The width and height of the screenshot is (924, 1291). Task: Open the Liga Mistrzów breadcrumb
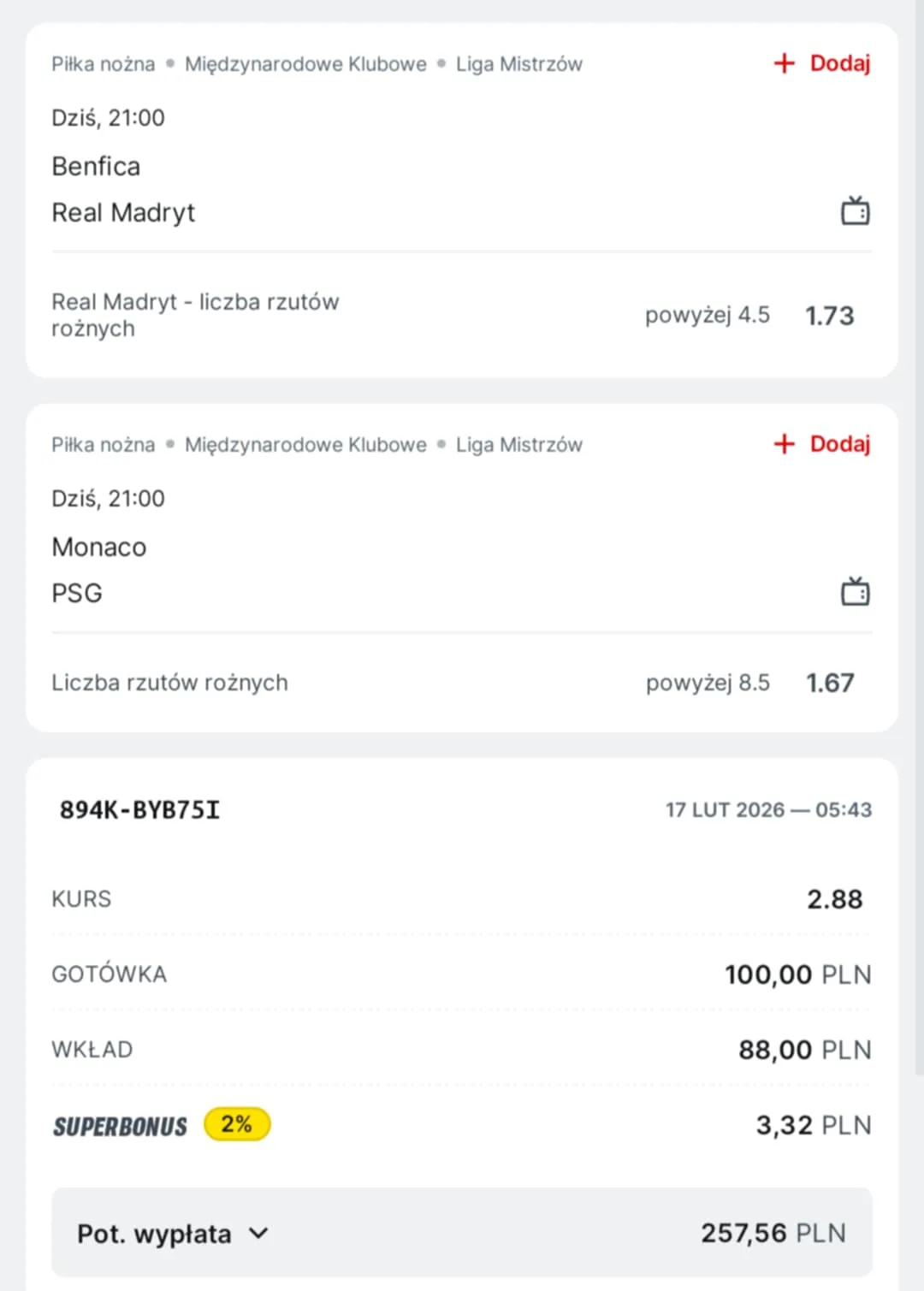(x=518, y=62)
